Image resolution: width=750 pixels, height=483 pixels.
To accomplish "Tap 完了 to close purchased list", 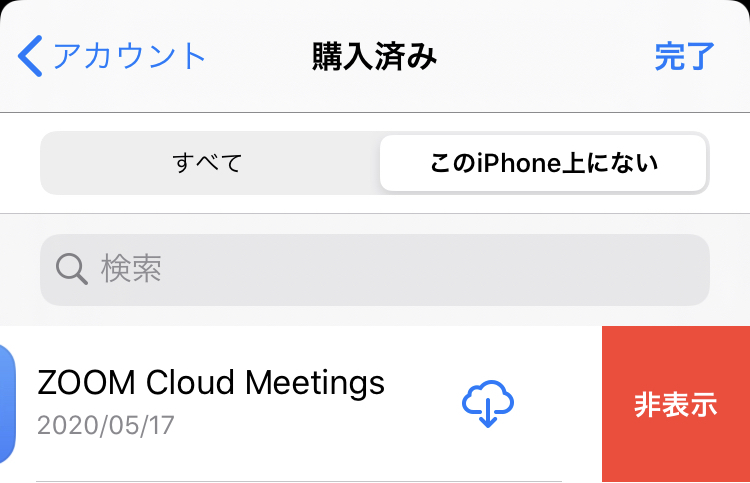I will pyautogui.click(x=684, y=56).
